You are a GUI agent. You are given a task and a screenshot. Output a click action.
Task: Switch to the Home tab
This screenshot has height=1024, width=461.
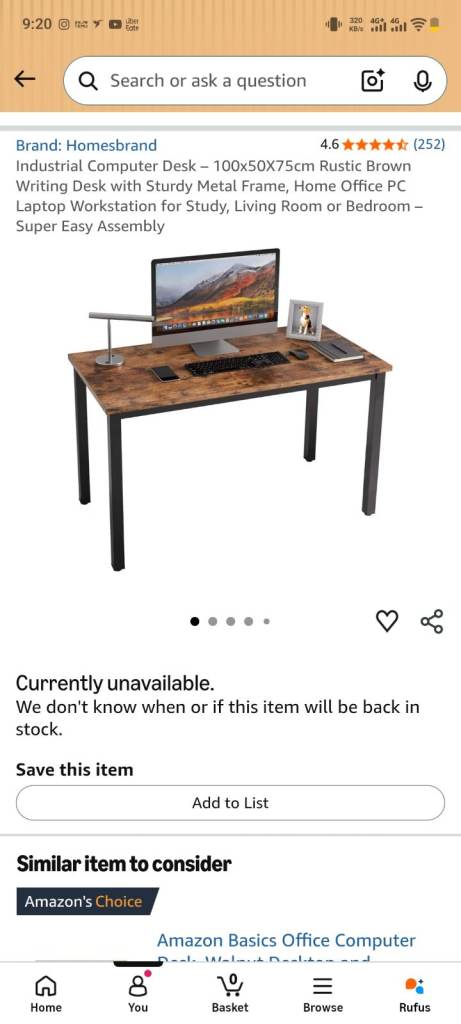coord(46,993)
